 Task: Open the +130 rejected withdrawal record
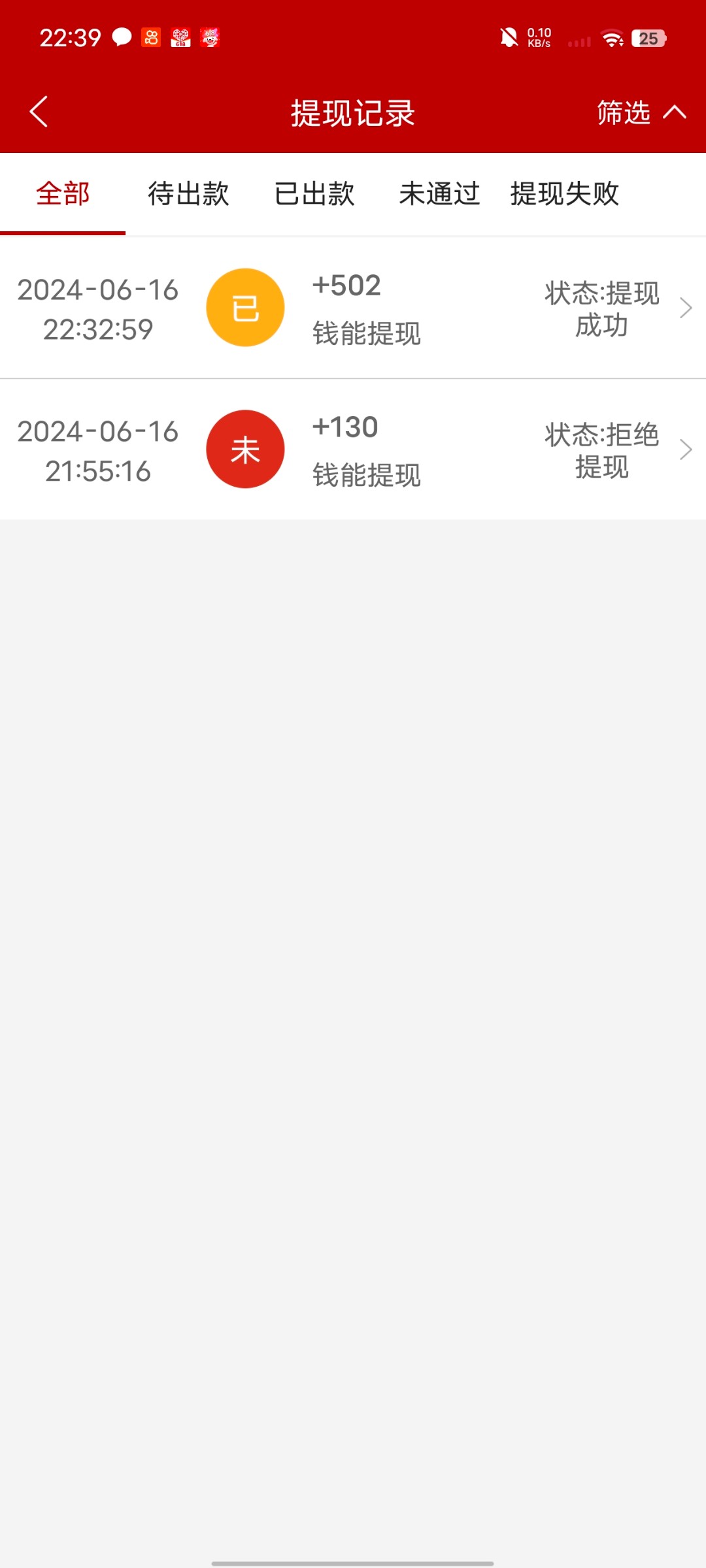click(353, 449)
